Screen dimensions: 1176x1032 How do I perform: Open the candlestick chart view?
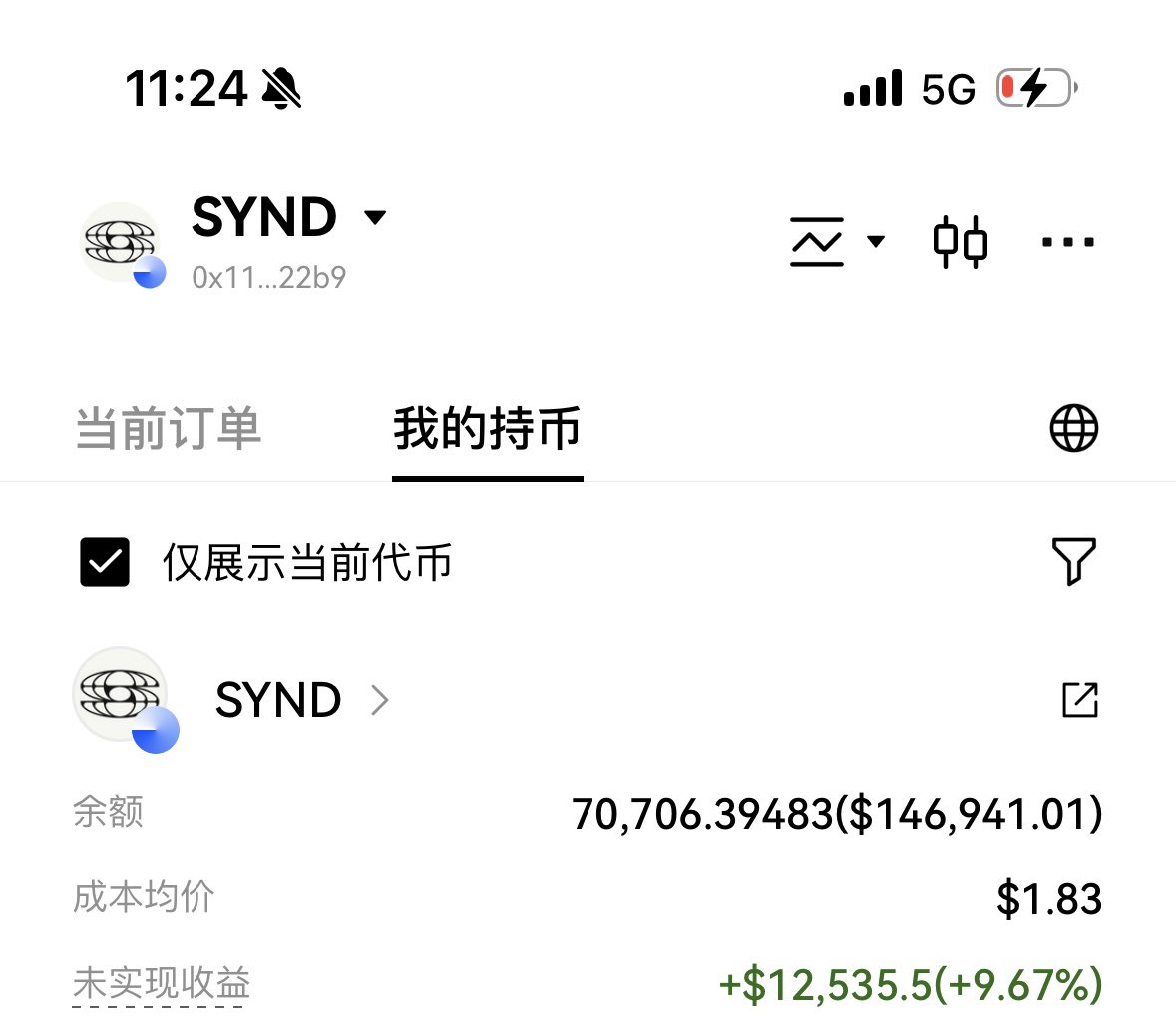tap(960, 242)
